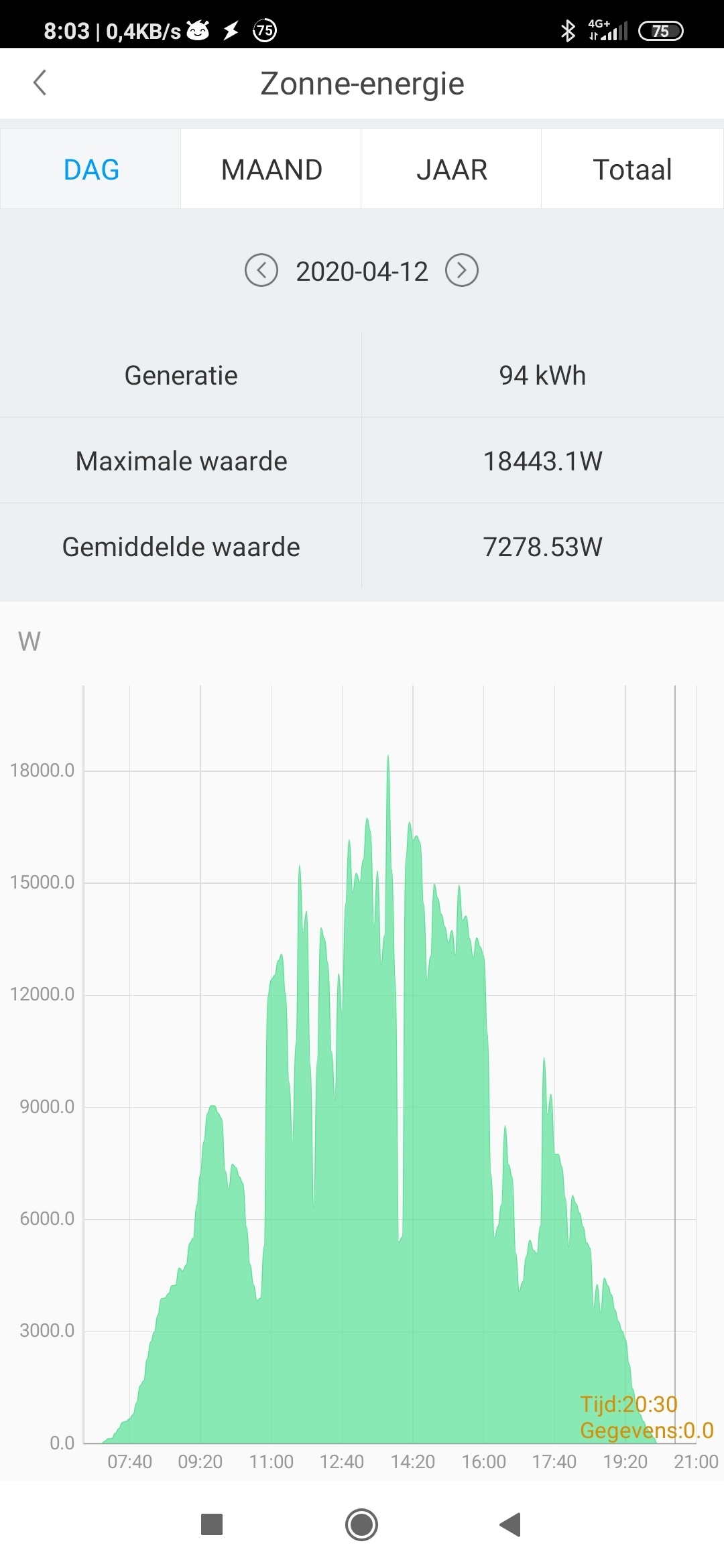Image resolution: width=724 pixels, height=1568 pixels.
Task: Select the DAG tab
Action: point(91,170)
